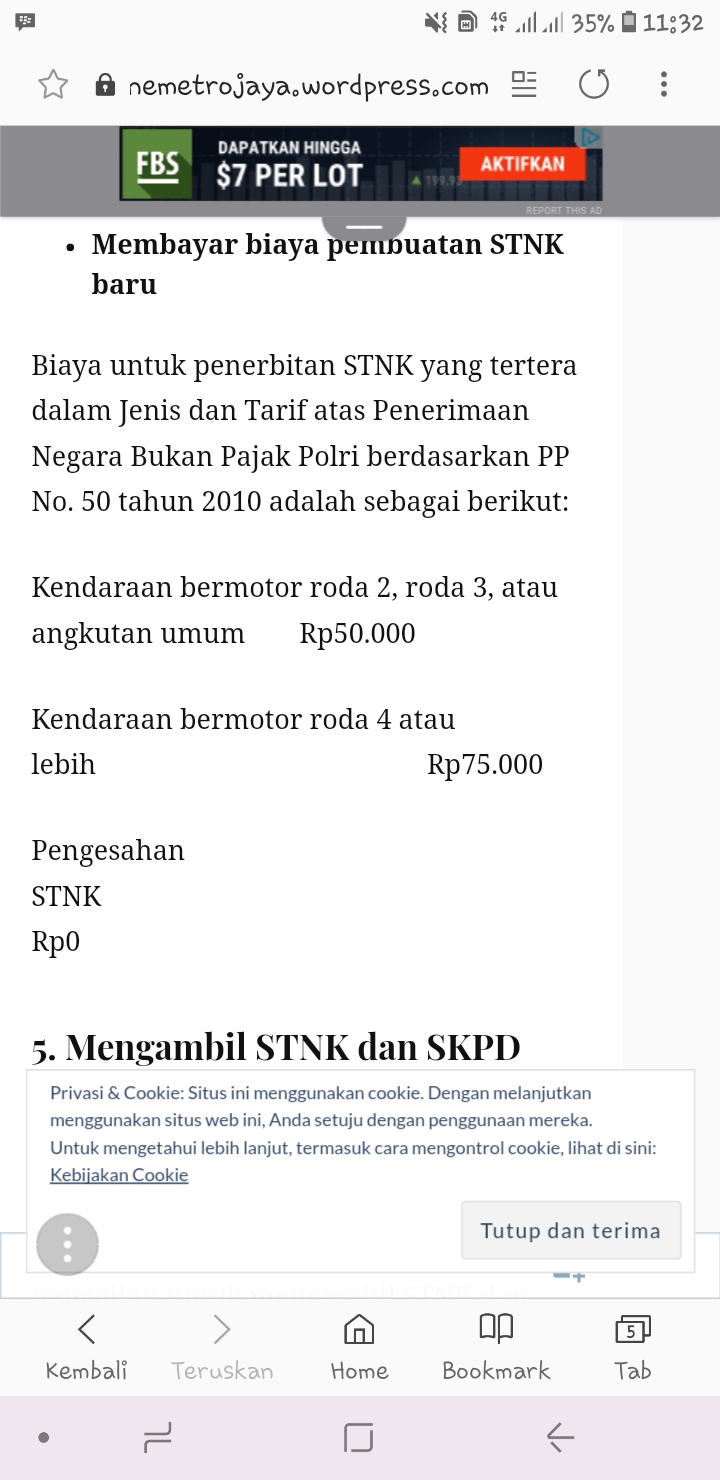Viewport: 720px width, 1480px height.
Task: Open Bookmark list
Action: point(496,1345)
